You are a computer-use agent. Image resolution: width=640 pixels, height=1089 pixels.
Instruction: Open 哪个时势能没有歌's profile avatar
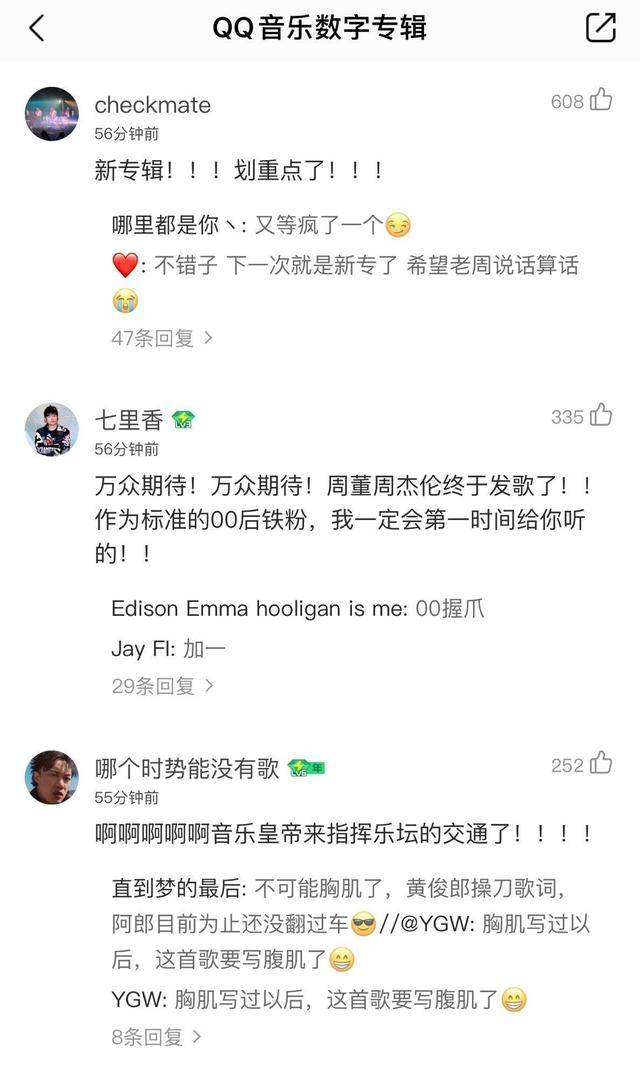click(52, 778)
